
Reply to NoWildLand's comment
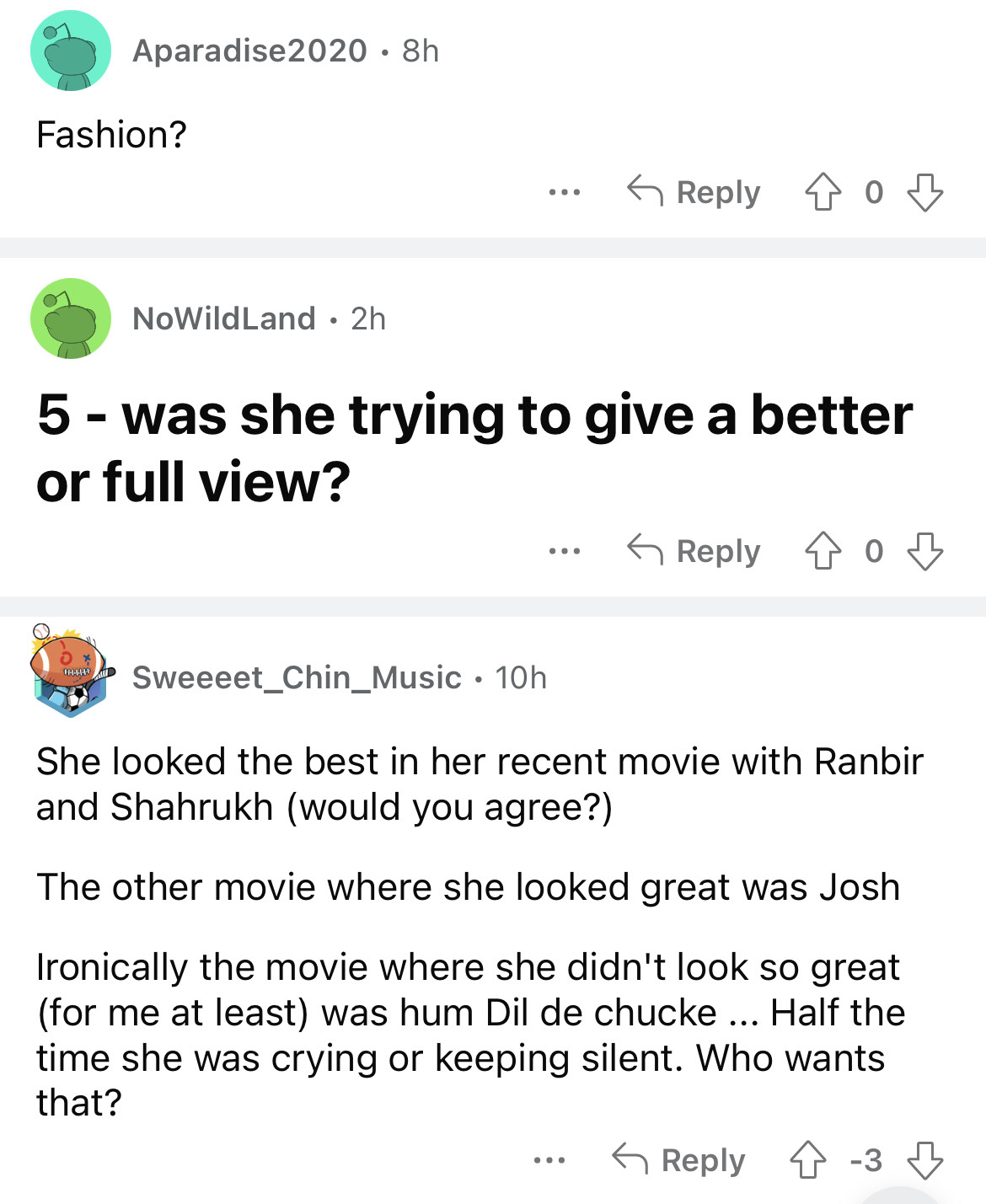point(694,552)
